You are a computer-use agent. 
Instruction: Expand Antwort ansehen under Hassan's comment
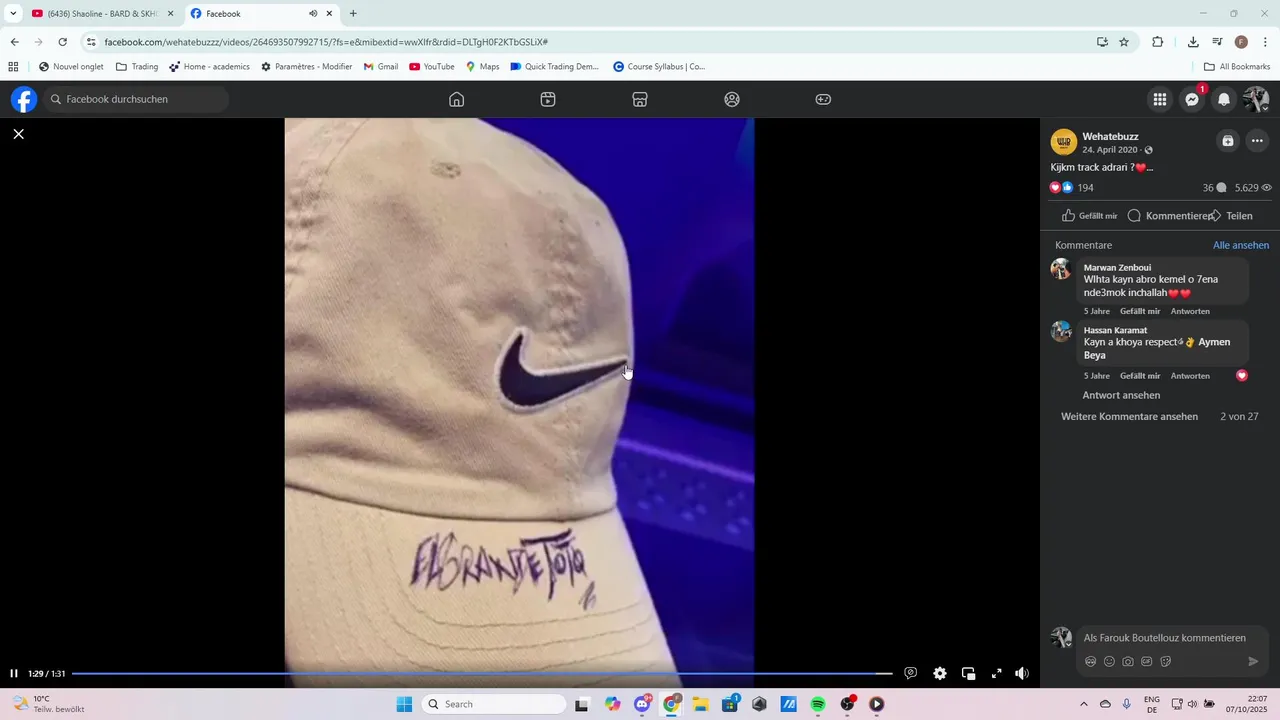click(1121, 395)
